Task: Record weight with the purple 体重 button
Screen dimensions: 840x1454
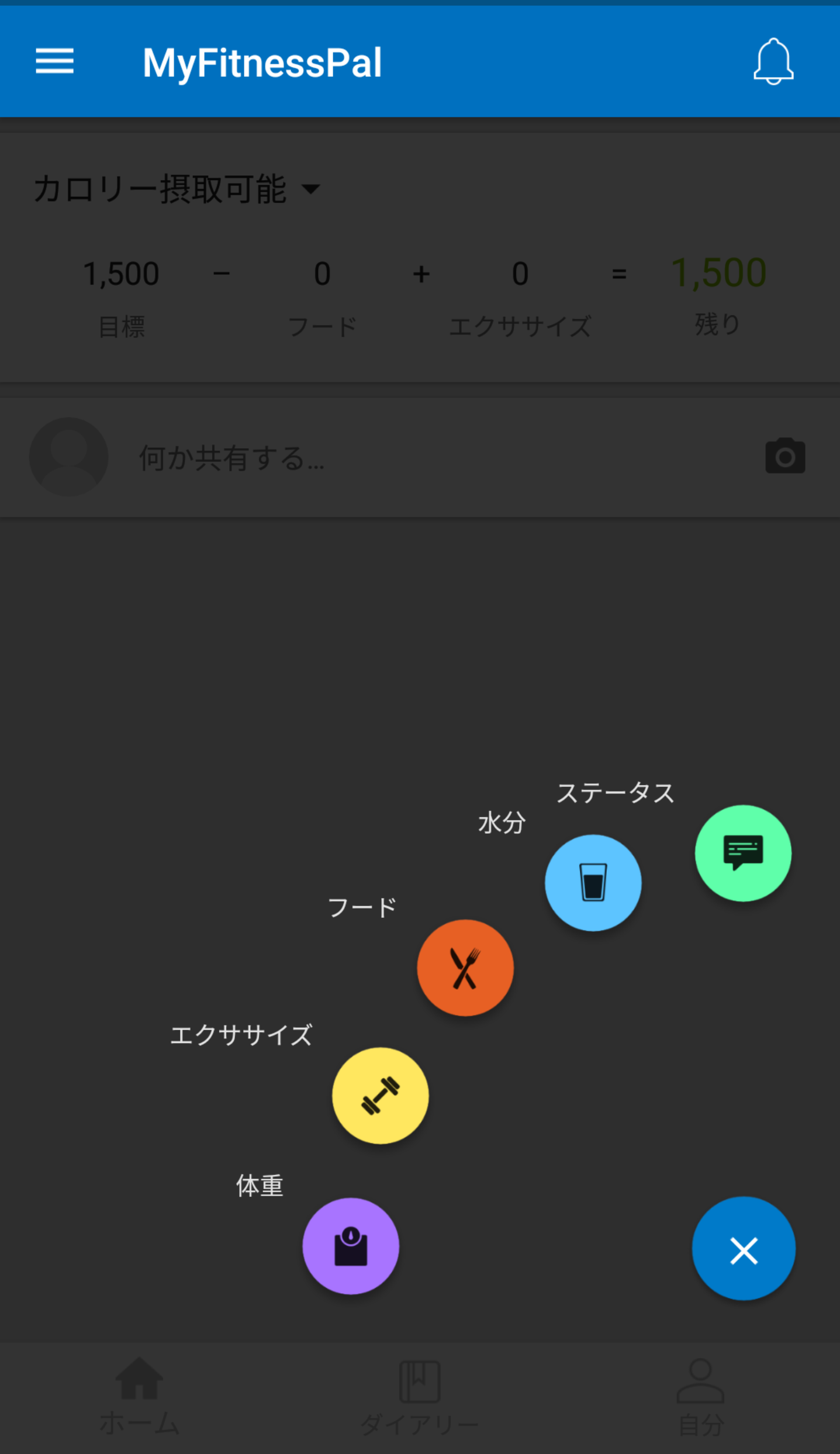Action: tap(350, 1246)
